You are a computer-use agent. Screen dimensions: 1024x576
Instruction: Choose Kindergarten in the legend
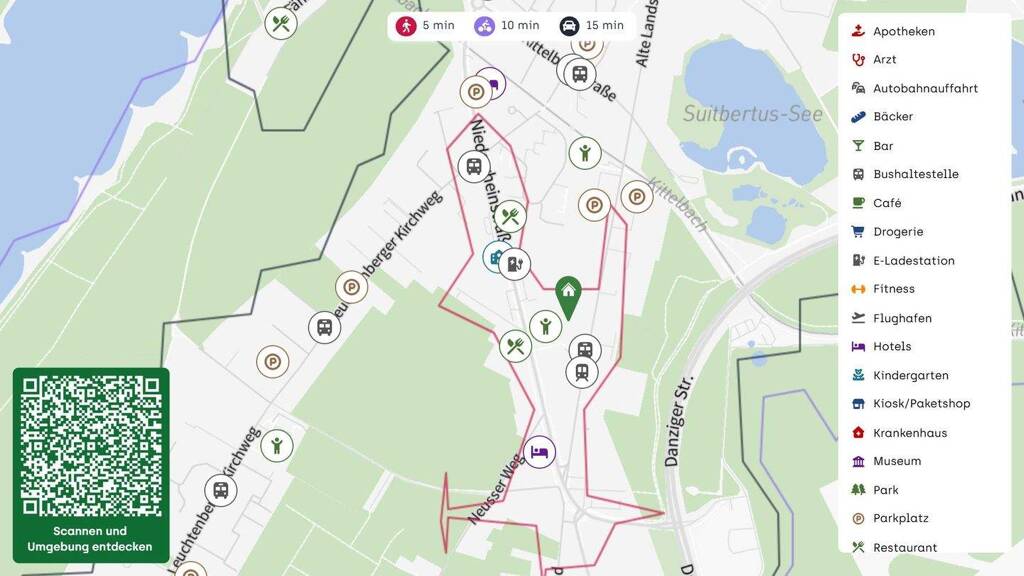(900, 376)
